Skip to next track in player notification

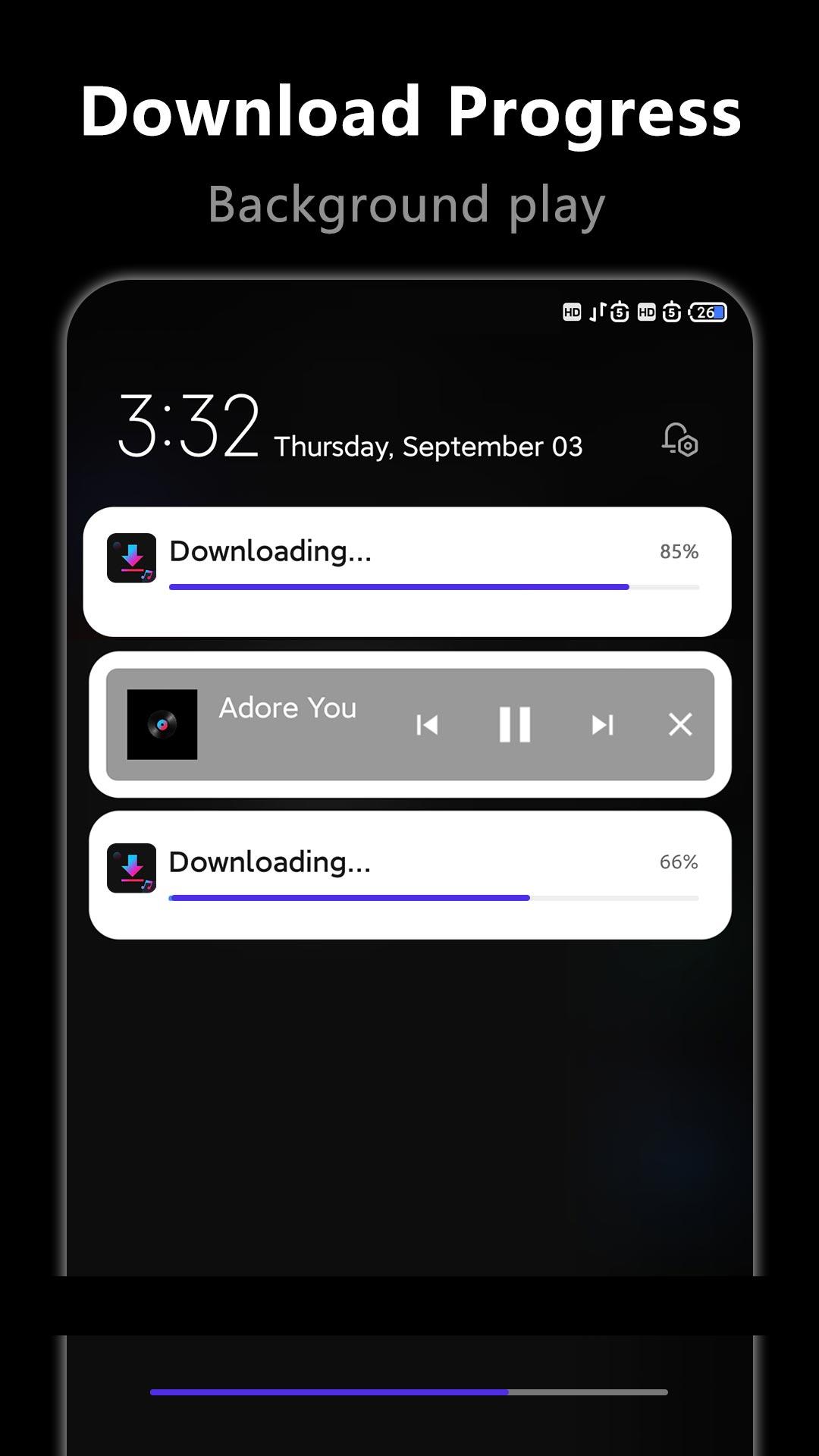pos(602,725)
